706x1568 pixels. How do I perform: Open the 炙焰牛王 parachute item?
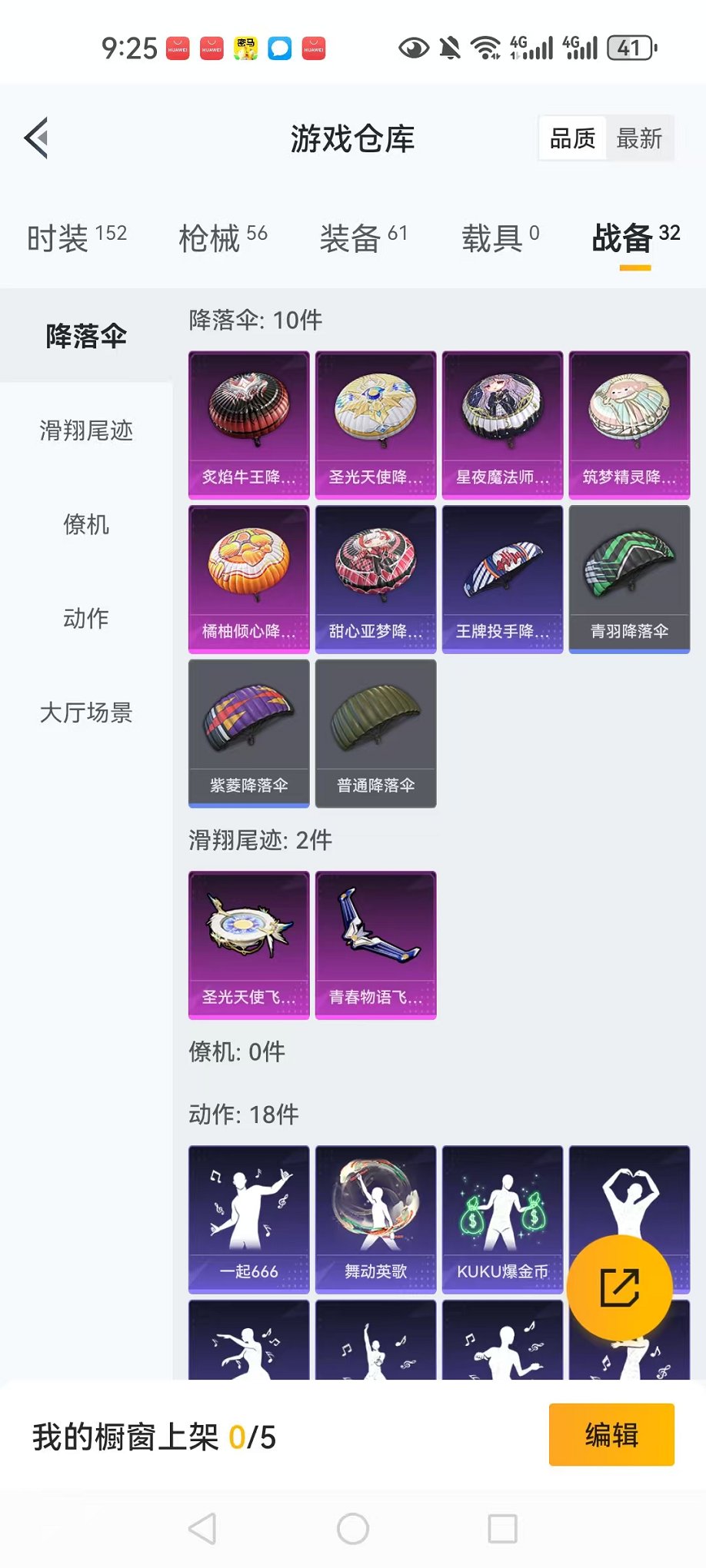click(x=248, y=424)
